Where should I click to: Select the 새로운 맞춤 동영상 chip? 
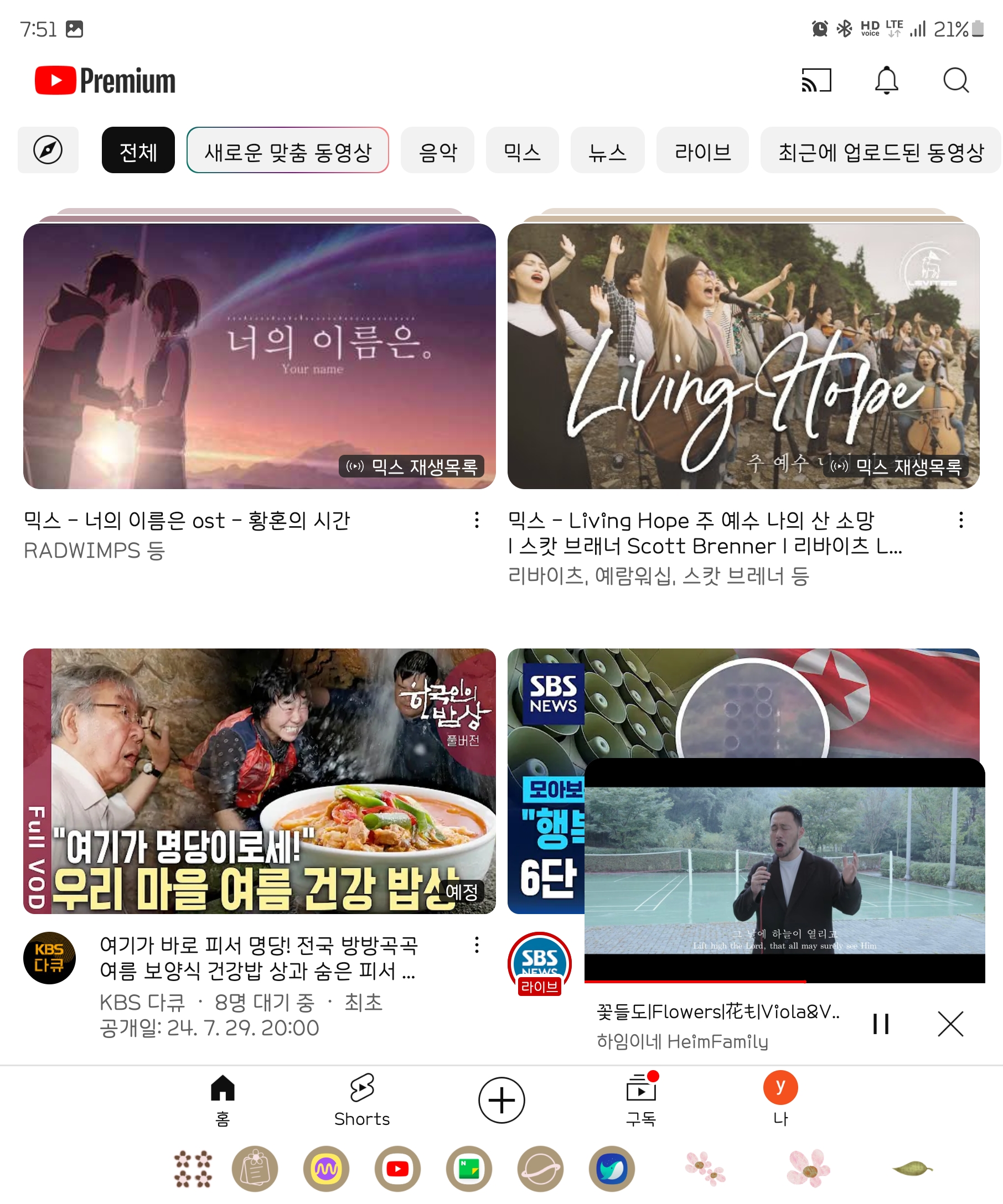[x=287, y=151]
